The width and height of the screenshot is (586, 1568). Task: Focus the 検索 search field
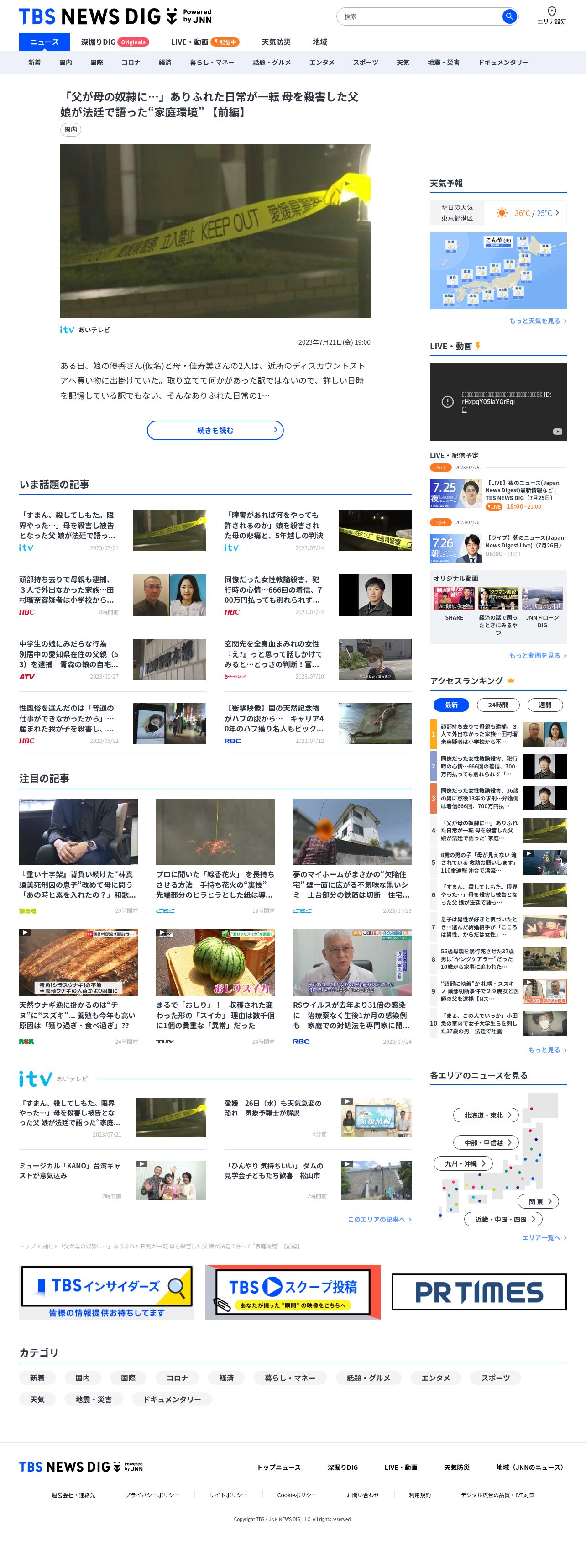pos(420,16)
